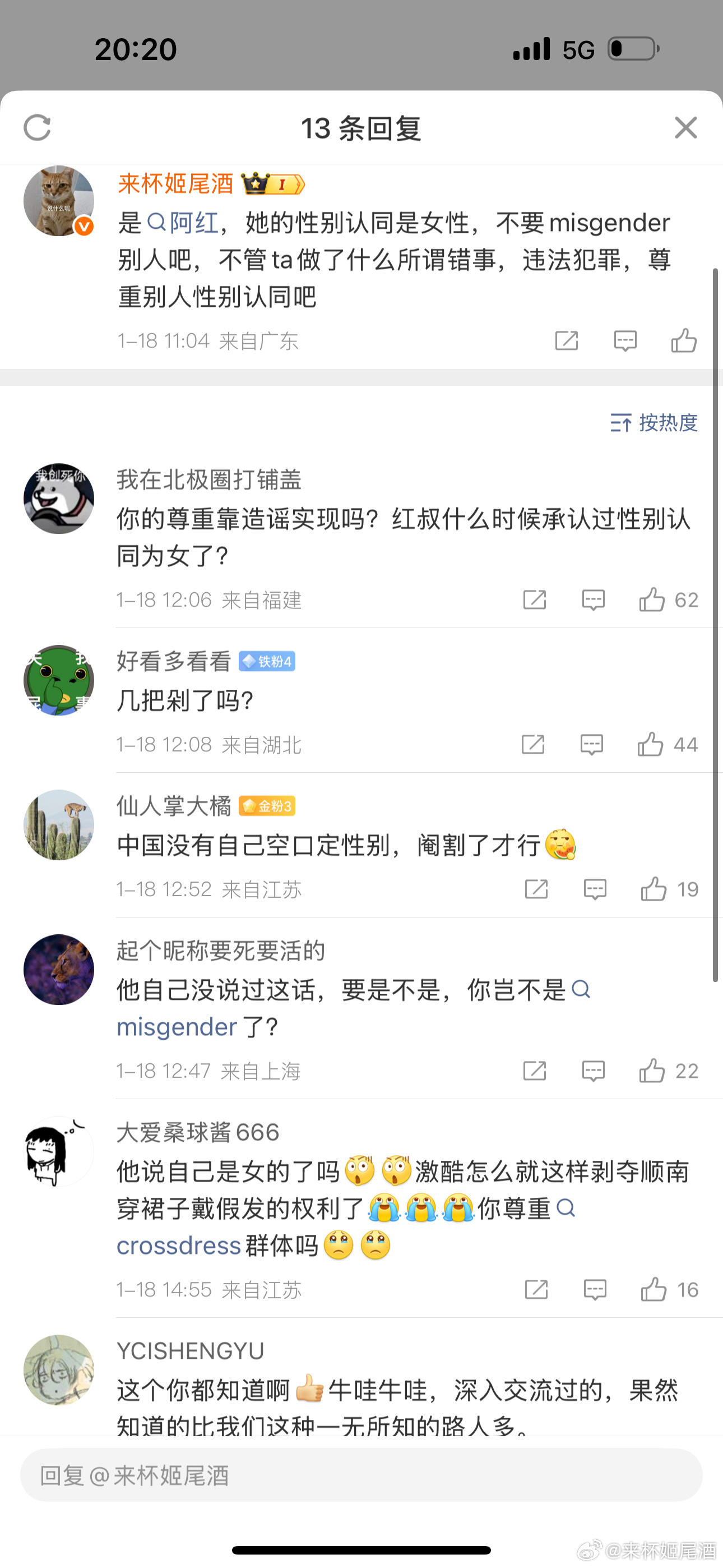Like 我在北极圈打铺盖's reply

(652, 600)
